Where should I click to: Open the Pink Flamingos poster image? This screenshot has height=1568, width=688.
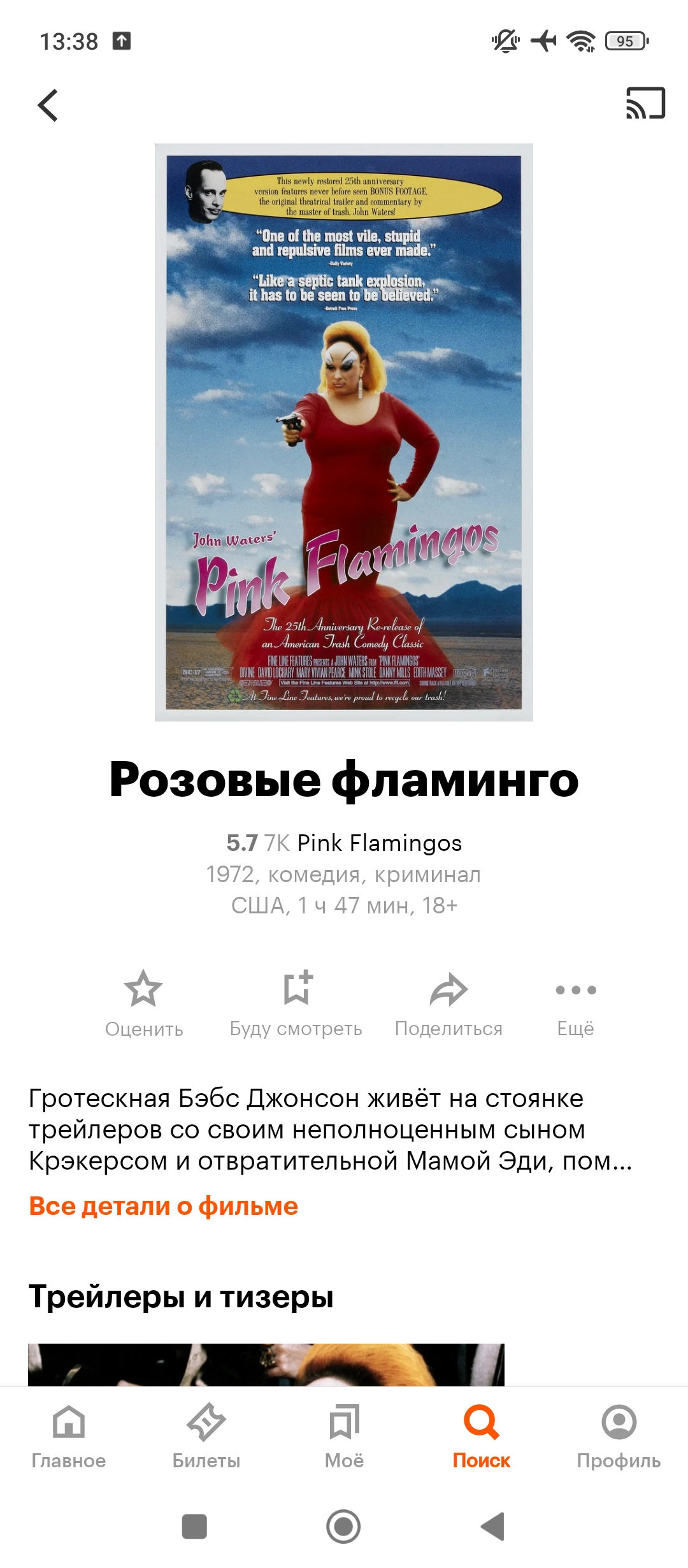pos(344,432)
